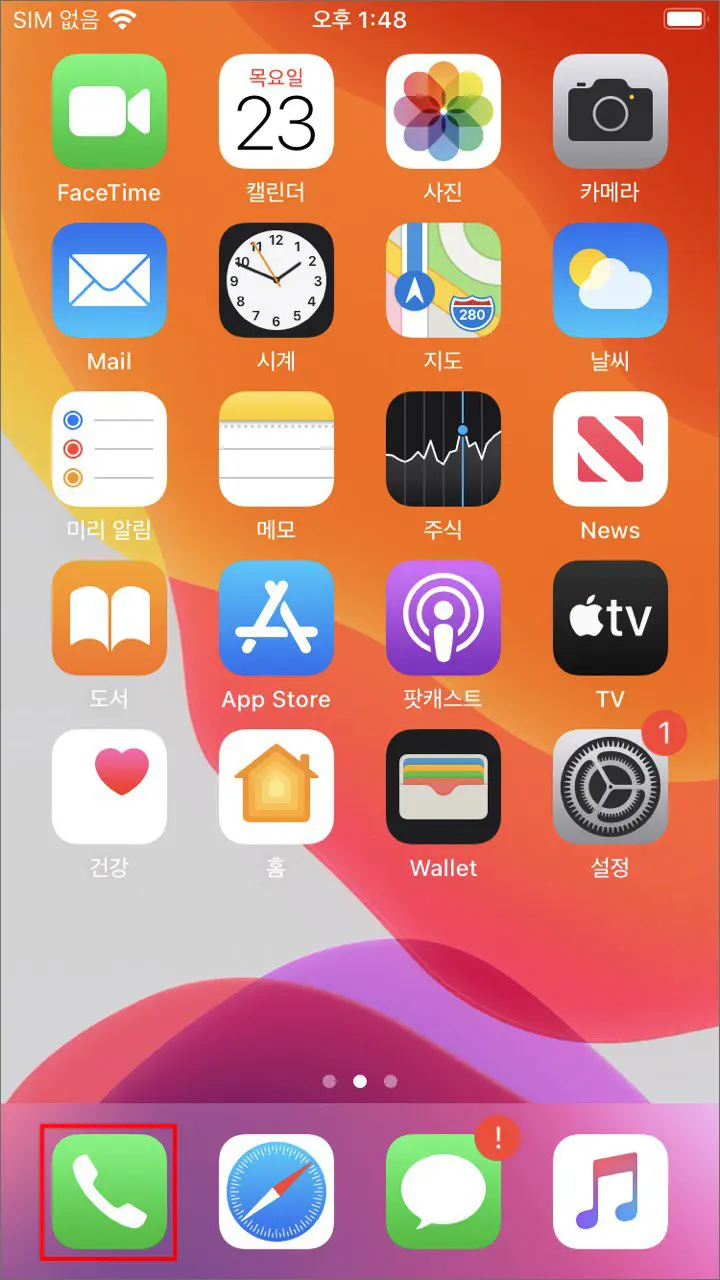Launch the 카메라 camera app
The width and height of the screenshot is (720, 1280).
610,111
